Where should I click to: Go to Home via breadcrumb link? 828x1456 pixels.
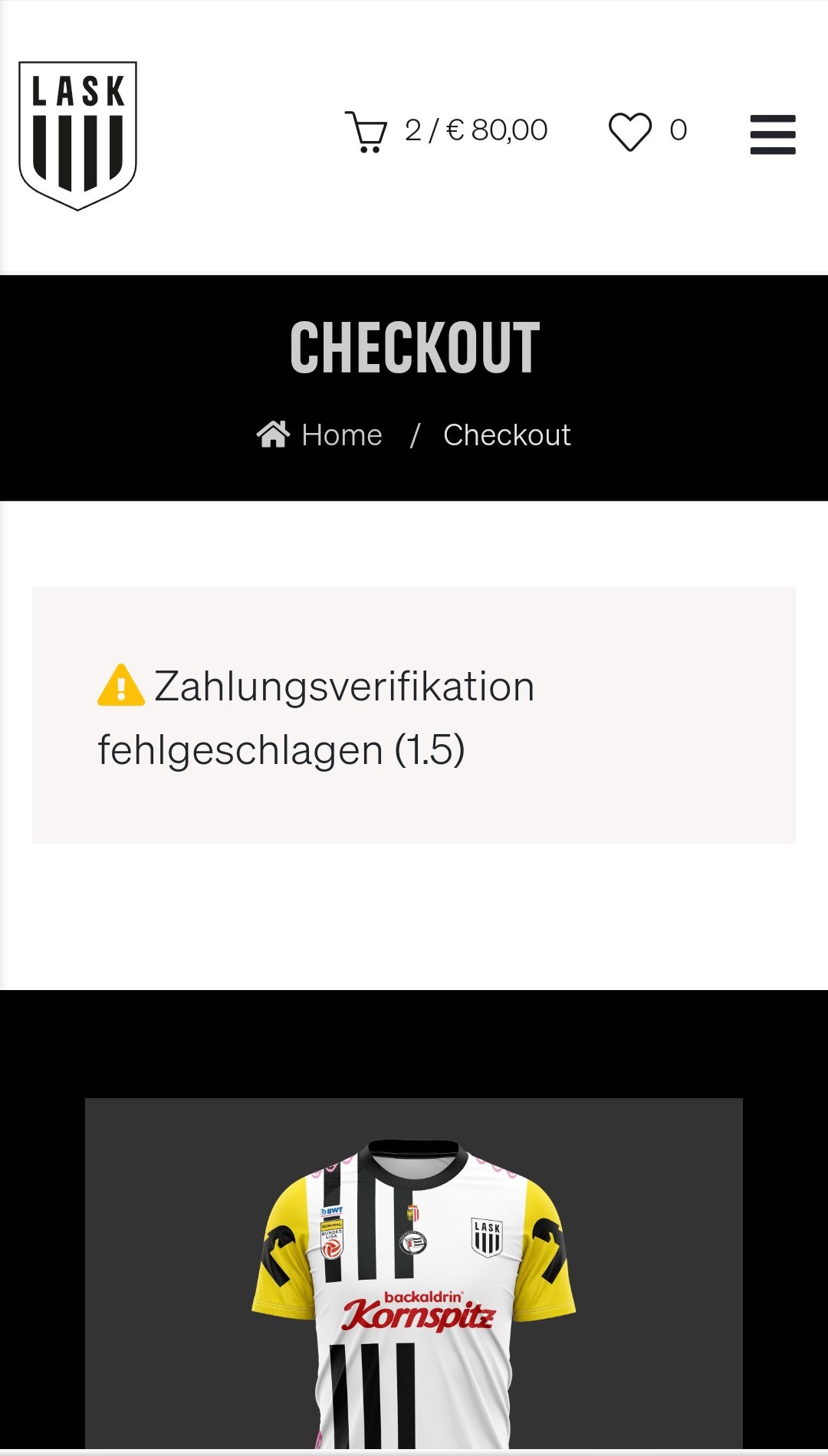point(319,435)
